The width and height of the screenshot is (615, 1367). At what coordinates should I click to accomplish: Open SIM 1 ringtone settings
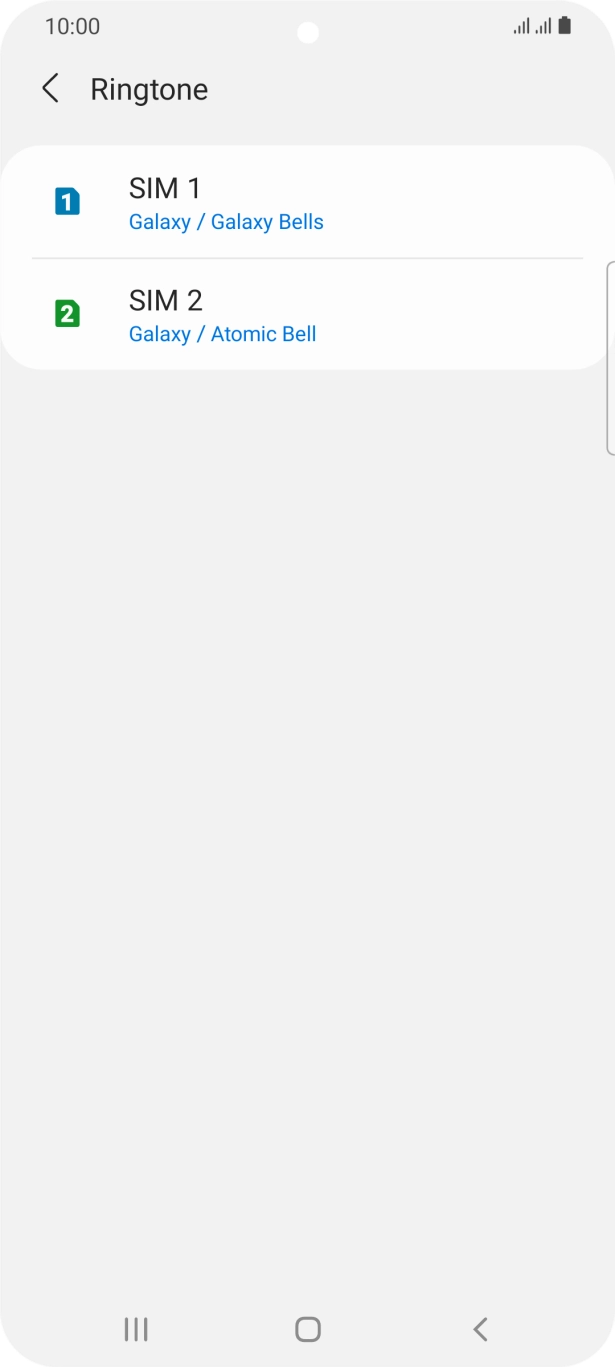coord(307,203)
